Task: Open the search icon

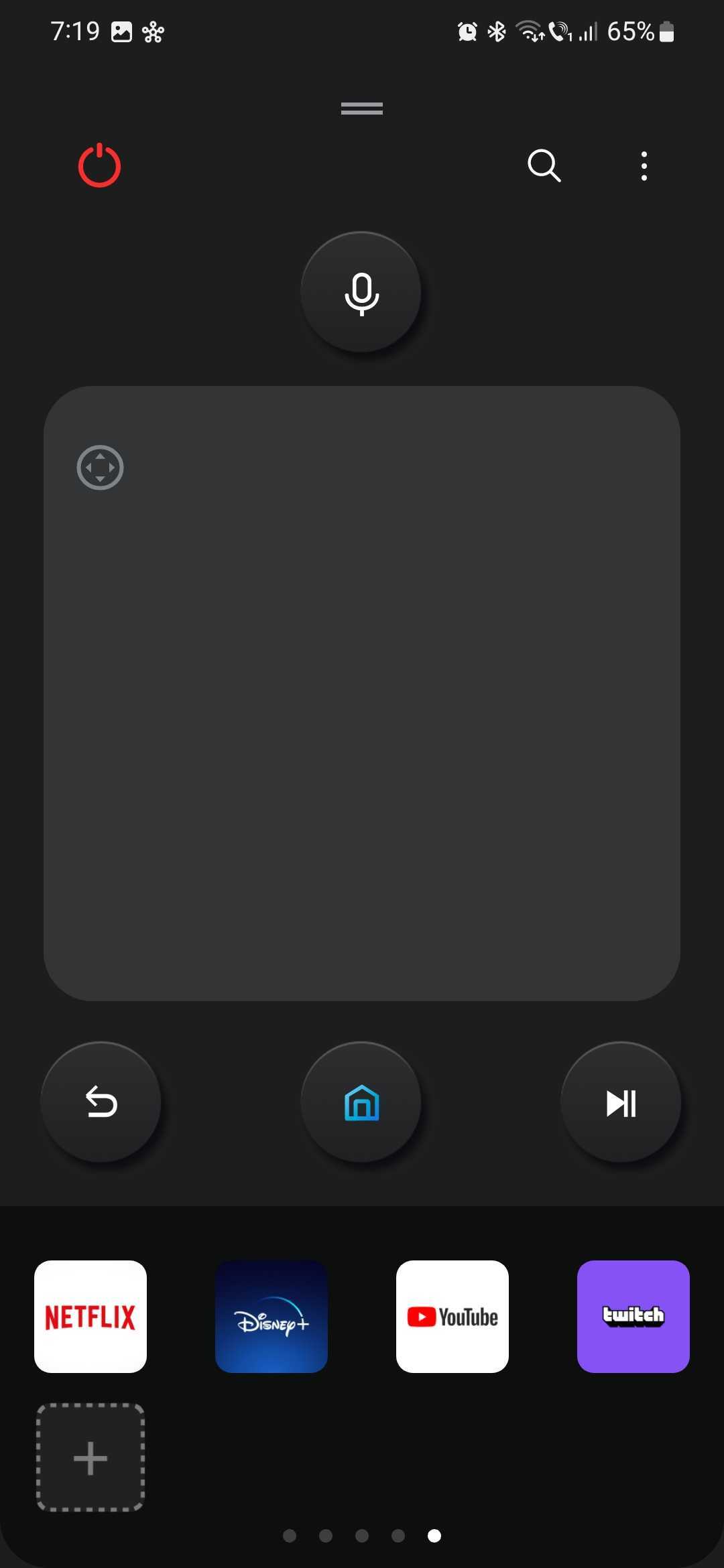Action: [x=544, y=166]
